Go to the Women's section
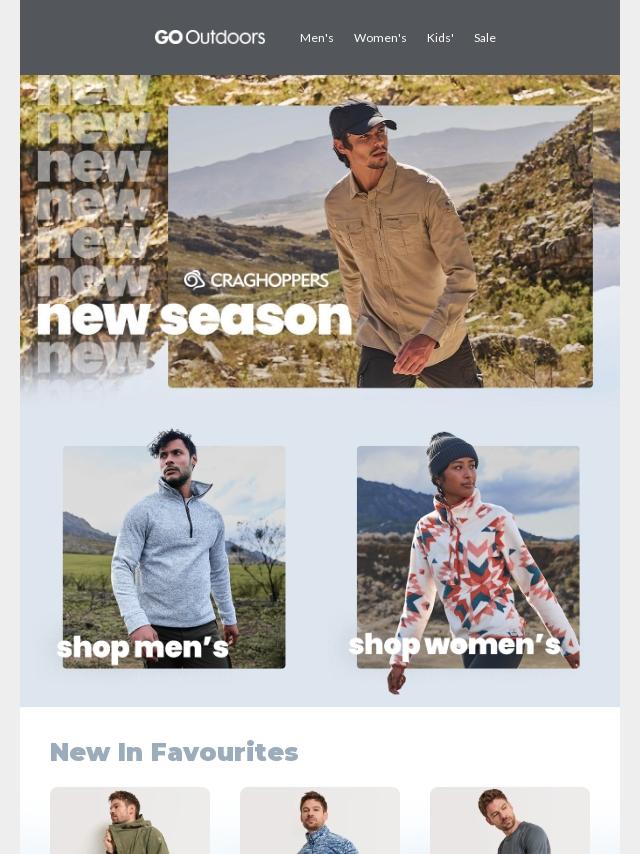The width and height of the screenshot is (640, 854). click(x=380, y=38)
